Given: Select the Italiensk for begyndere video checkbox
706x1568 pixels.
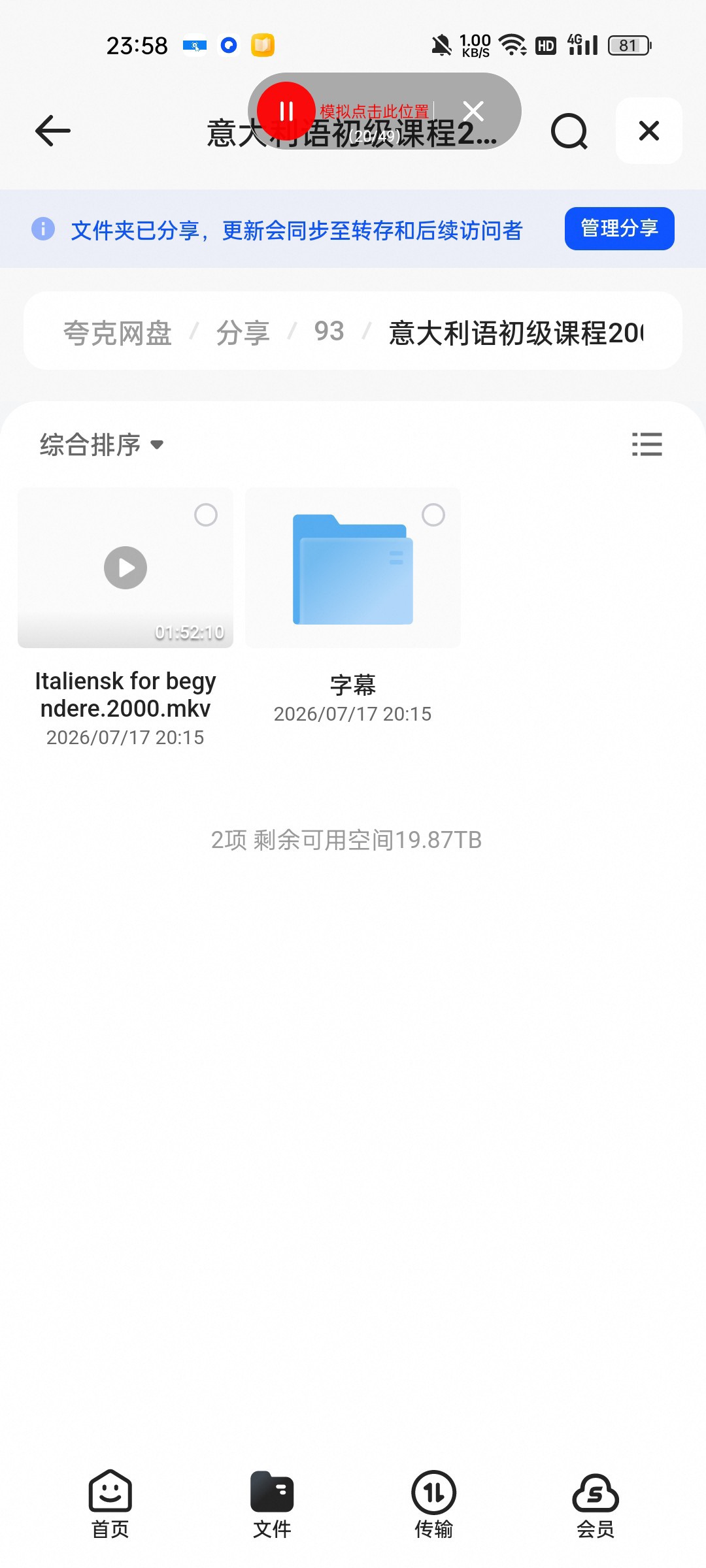Looking at the screenshot, I should [x=206, y=515].
